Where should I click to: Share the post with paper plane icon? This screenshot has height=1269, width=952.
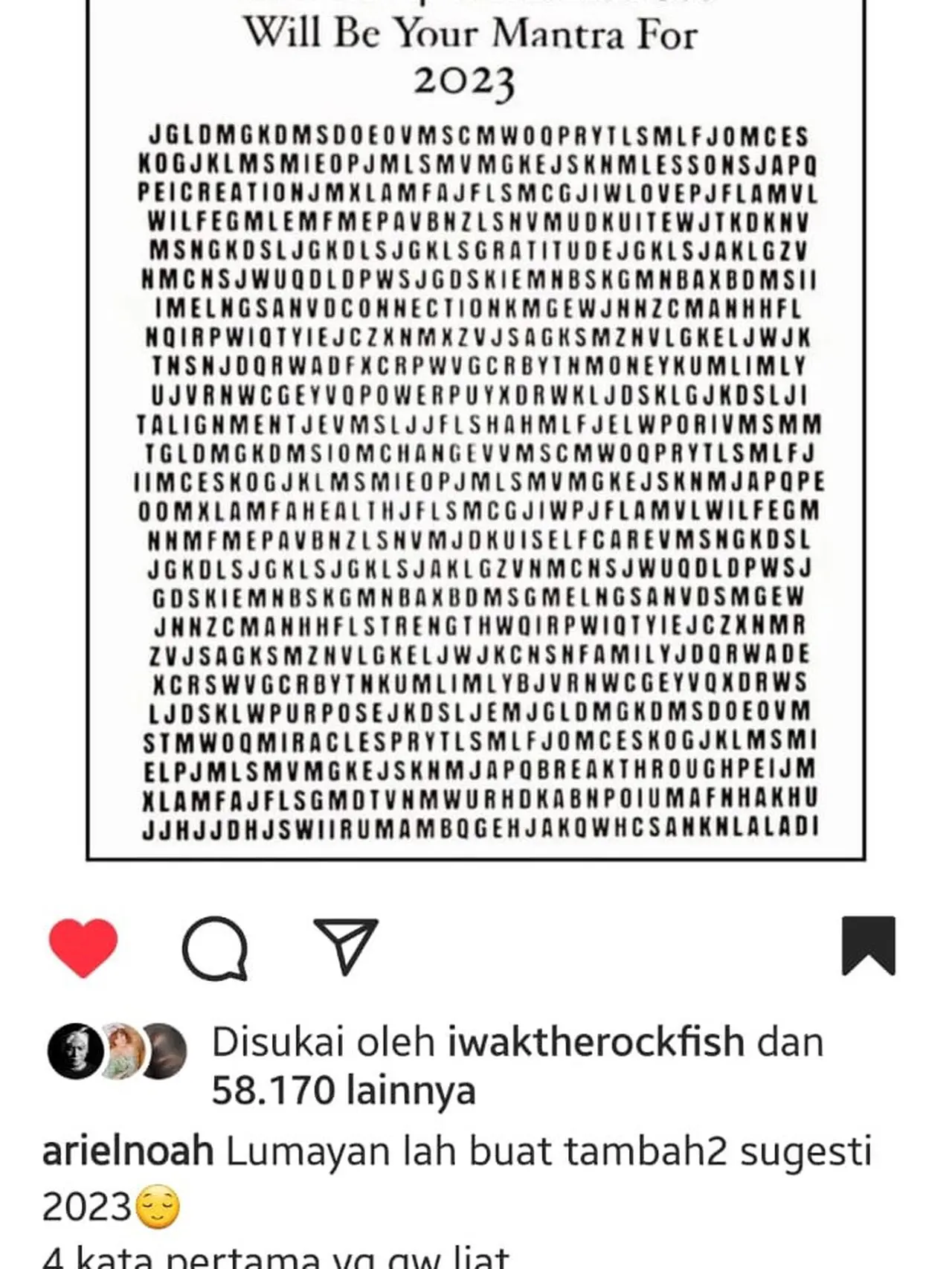346,946
